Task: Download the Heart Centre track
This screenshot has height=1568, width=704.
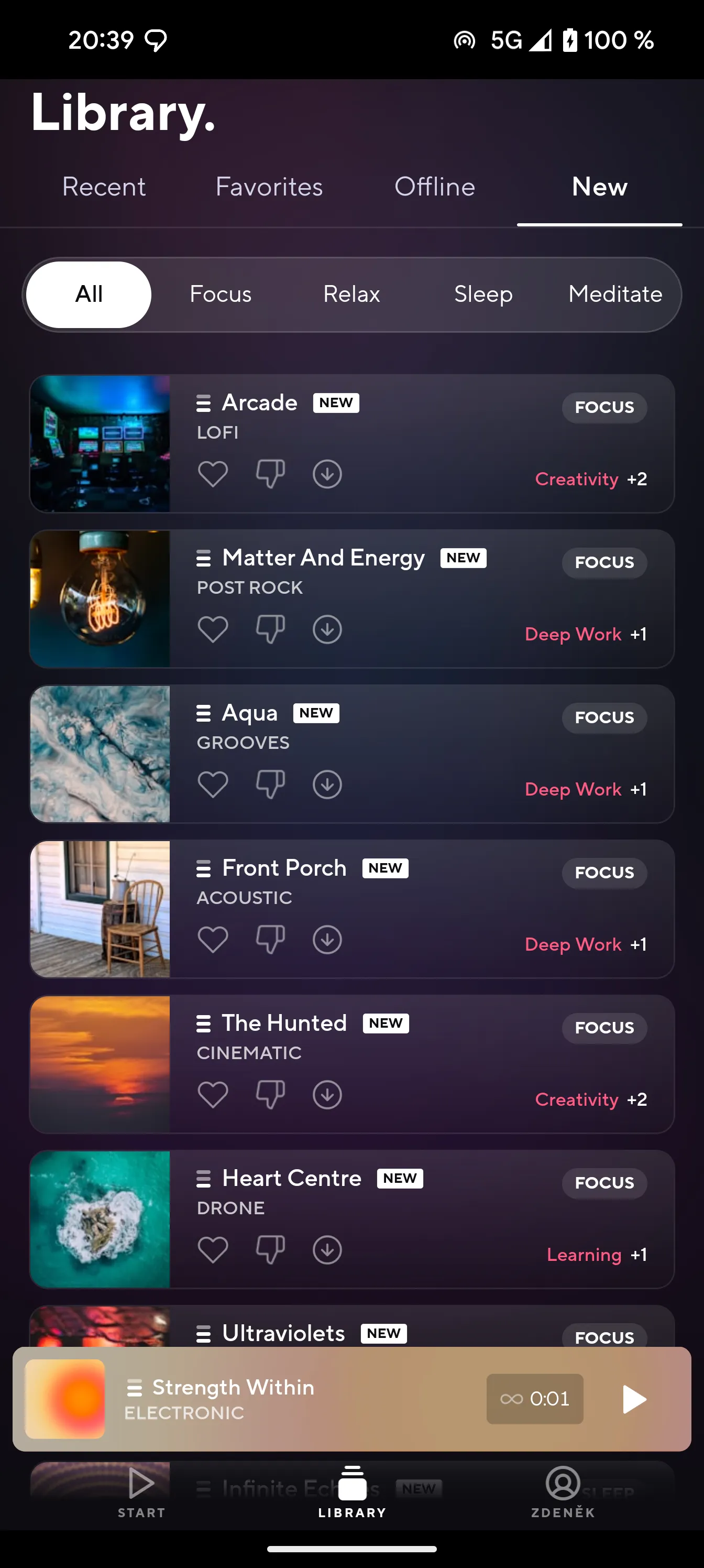Action: (x=327, y=1250)
